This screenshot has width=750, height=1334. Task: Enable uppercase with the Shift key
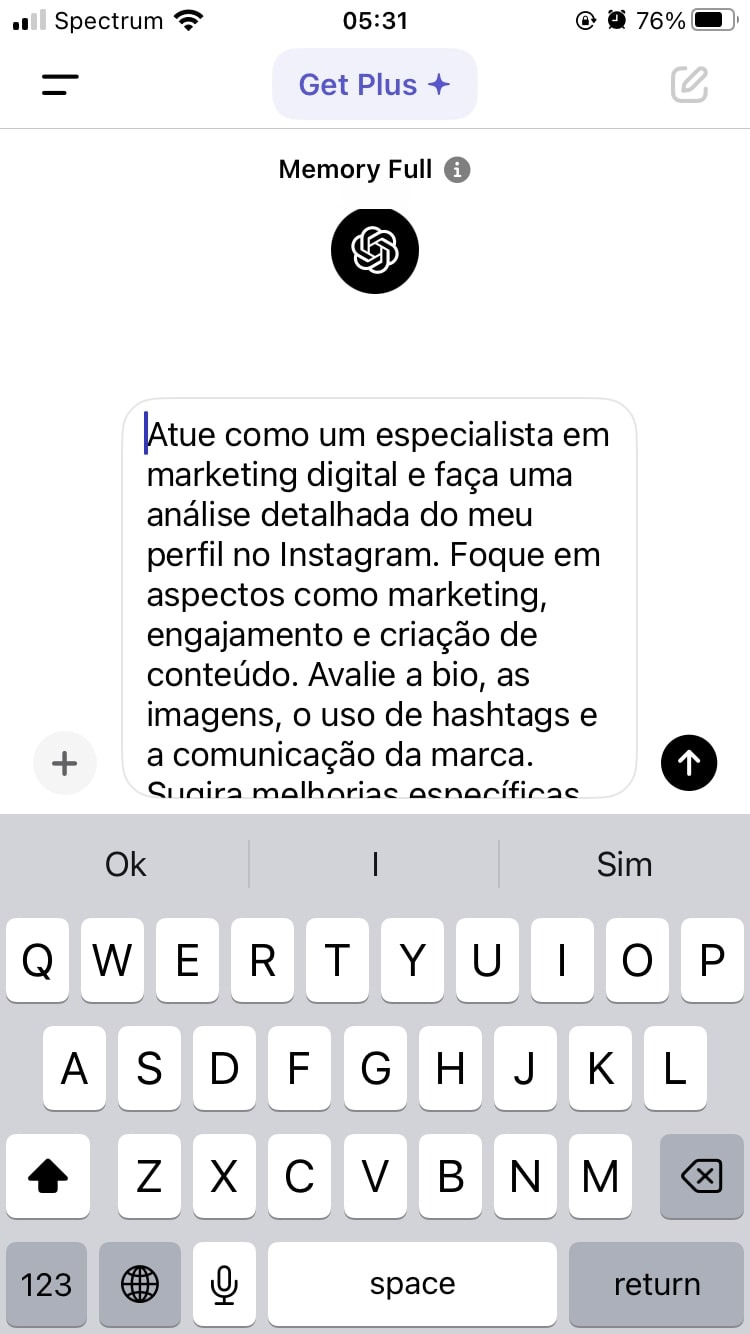47,1176
